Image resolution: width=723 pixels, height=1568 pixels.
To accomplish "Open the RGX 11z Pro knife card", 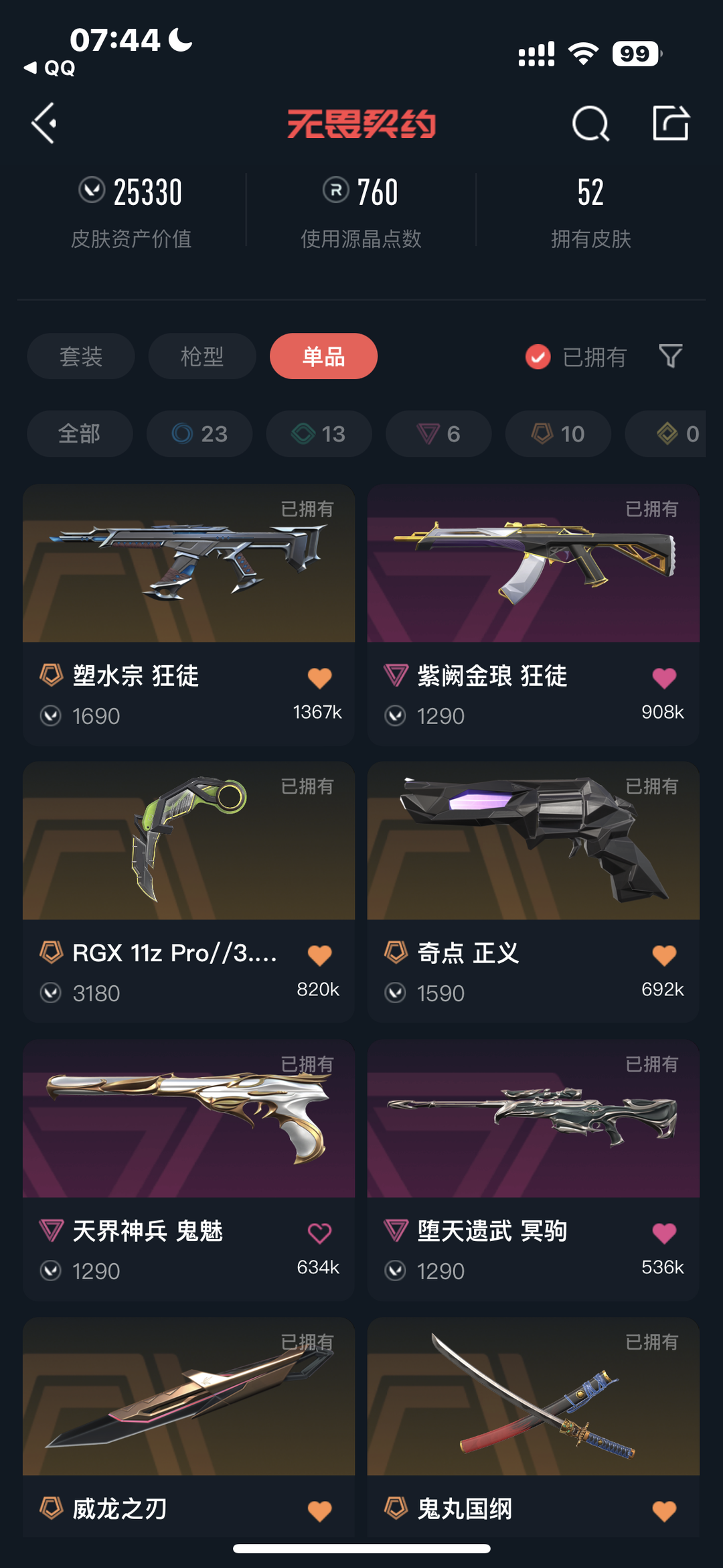I will (x=189, y=892).
